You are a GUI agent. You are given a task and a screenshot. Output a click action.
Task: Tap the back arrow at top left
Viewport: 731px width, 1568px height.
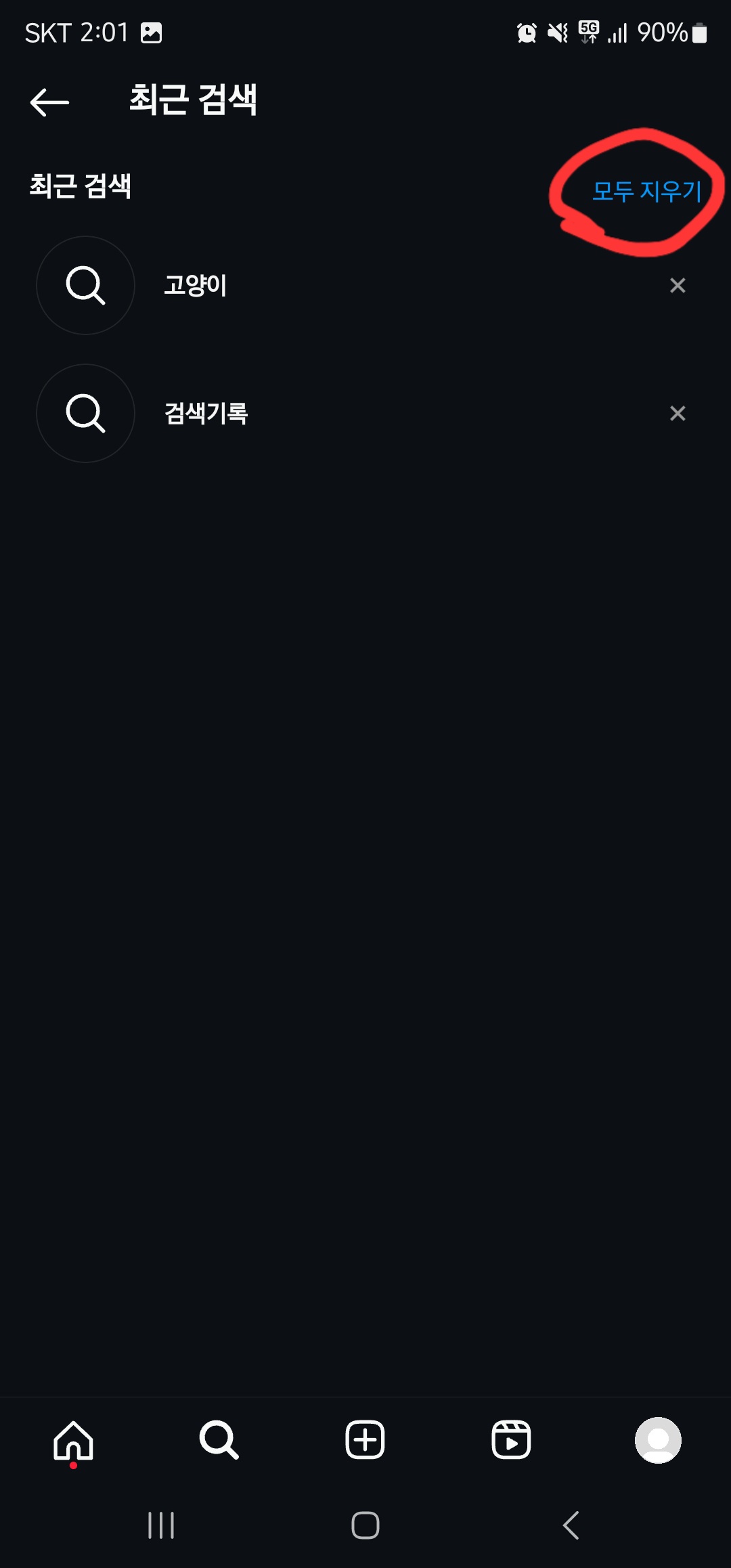pyautogui.click(x=49, y=102)
